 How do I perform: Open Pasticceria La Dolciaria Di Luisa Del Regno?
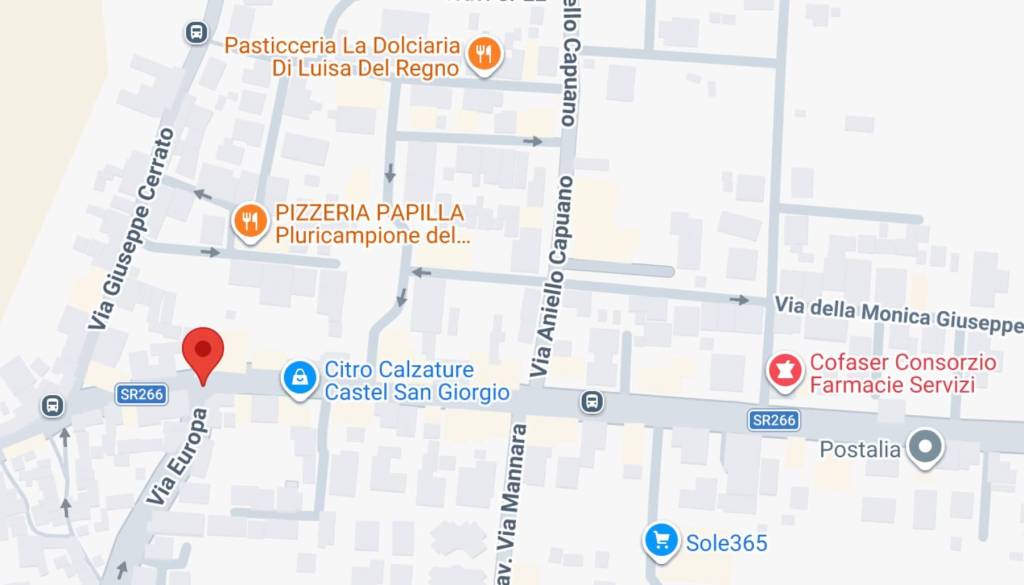(x=485, y=55)
